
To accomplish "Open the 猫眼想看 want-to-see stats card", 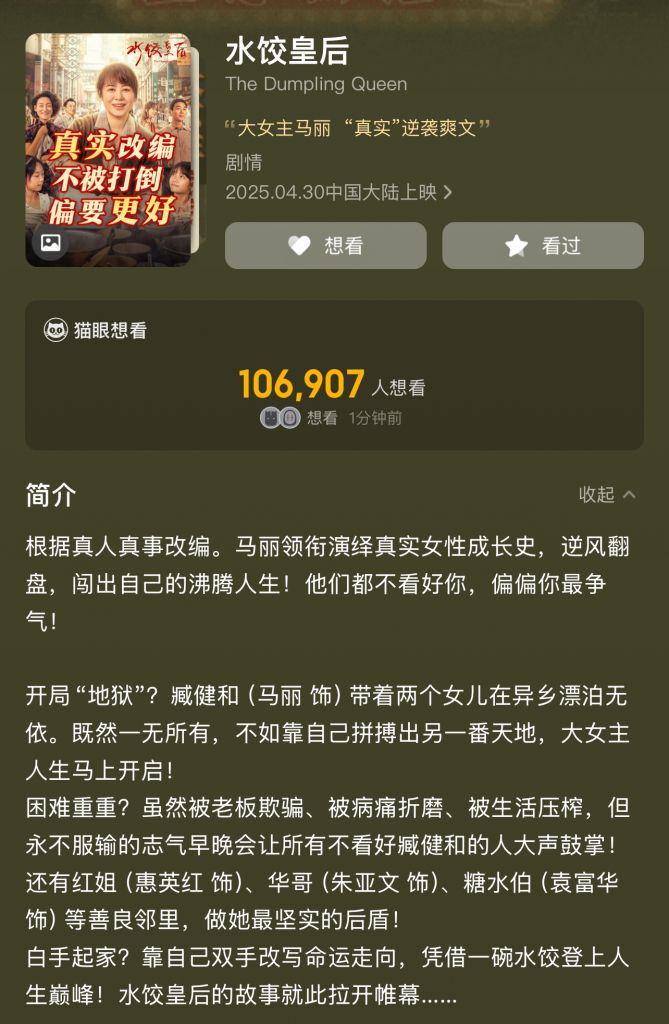I will [x=334, y=375].
